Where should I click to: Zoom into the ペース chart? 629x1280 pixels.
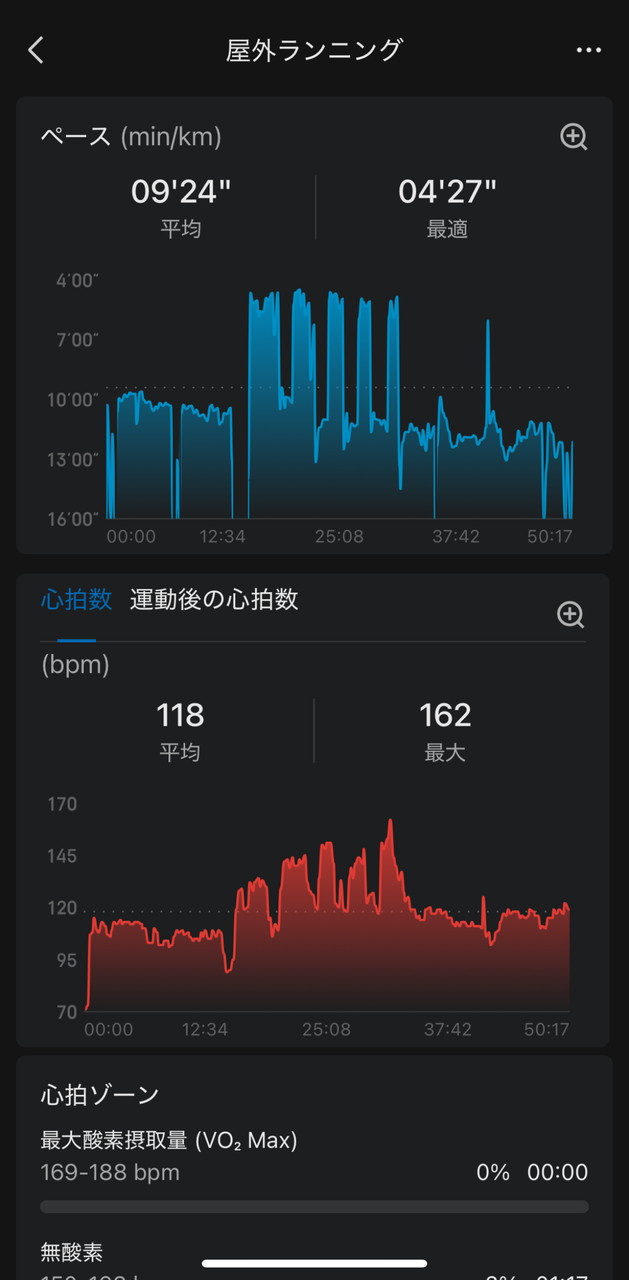click(573, 137)
